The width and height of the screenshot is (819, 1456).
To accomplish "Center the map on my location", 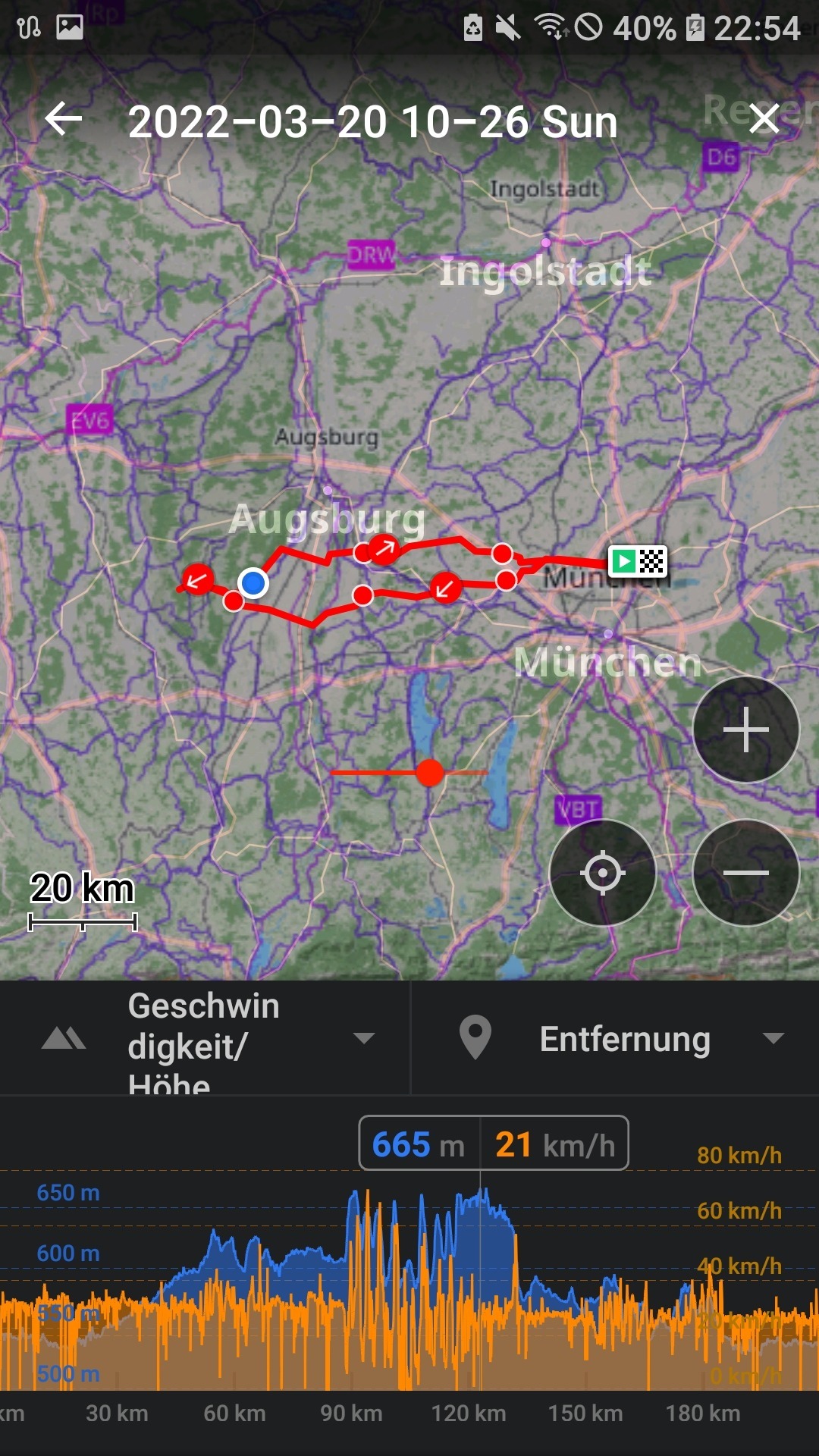I will click(603, 873).
